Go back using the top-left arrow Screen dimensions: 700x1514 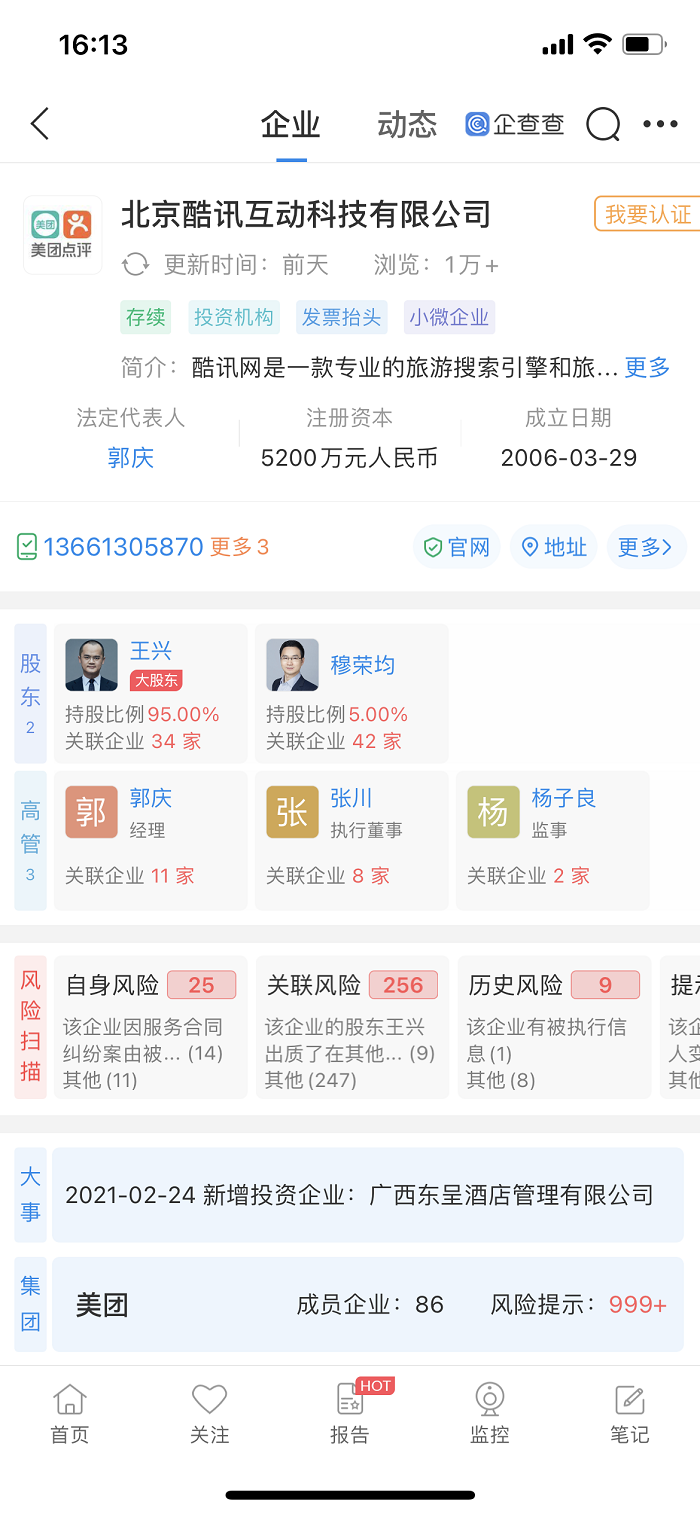tap(40, 124)
